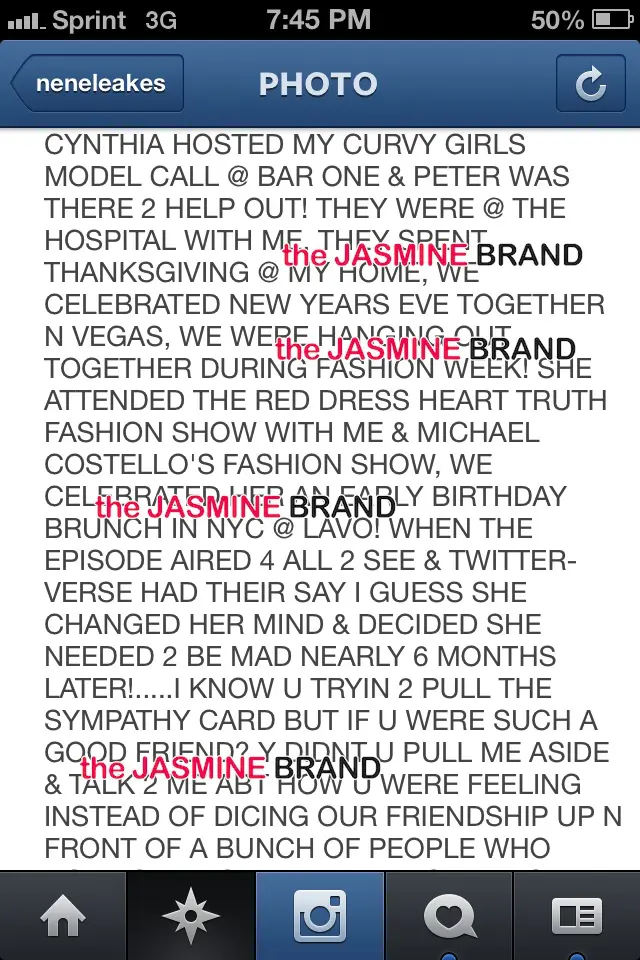
Task: Open the home feed tab
Action: [62, 916]
